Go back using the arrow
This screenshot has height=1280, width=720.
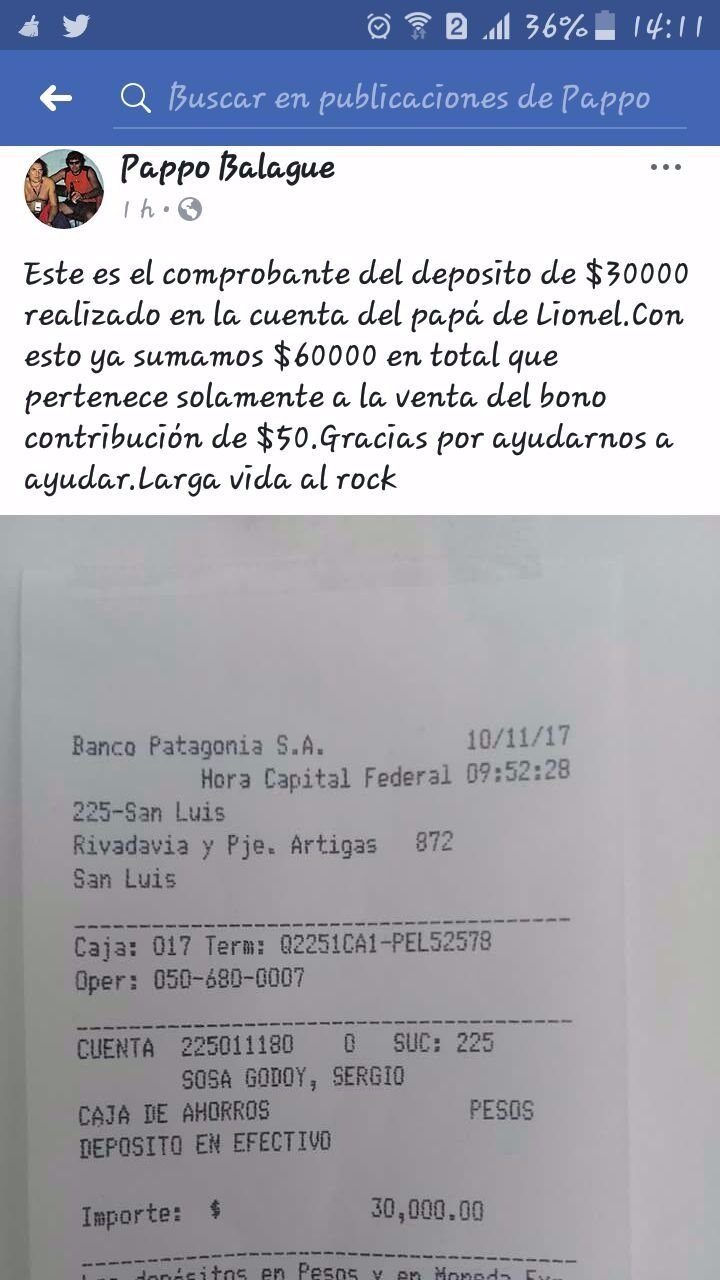click(x=55, y=98)
